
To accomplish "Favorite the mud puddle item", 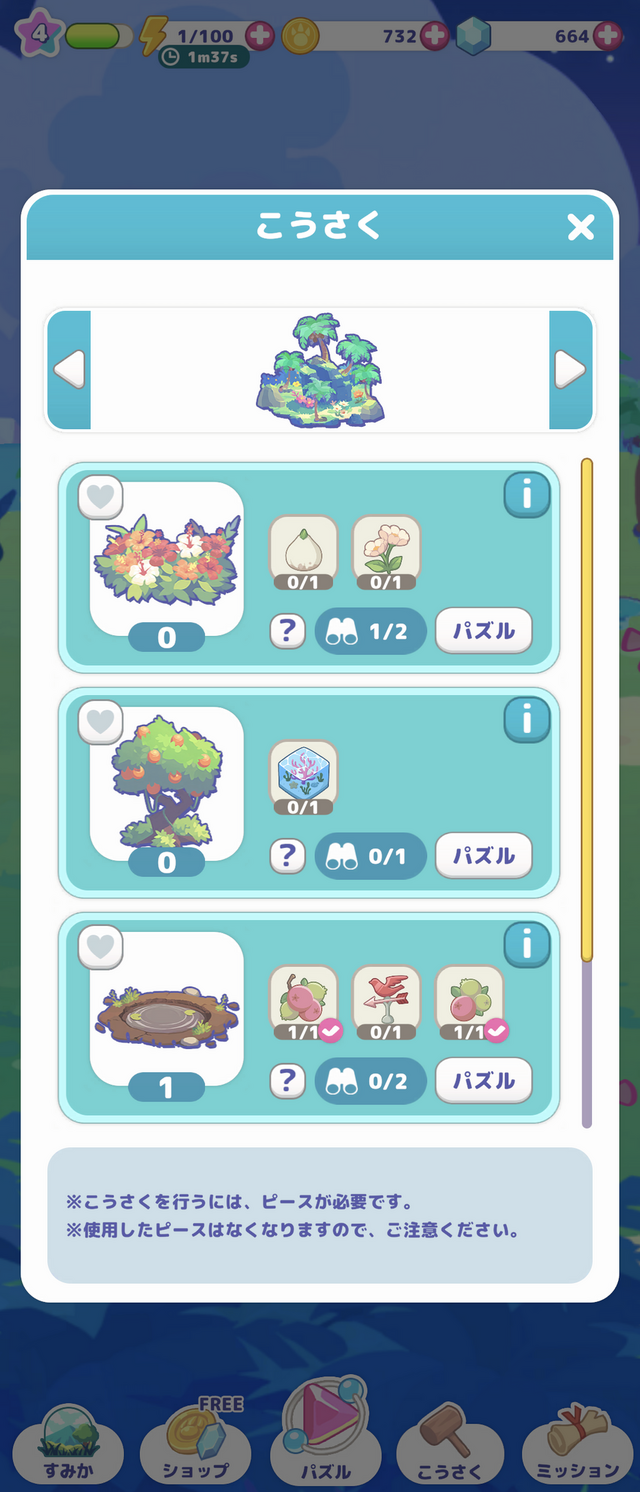I will coord(101,946).
